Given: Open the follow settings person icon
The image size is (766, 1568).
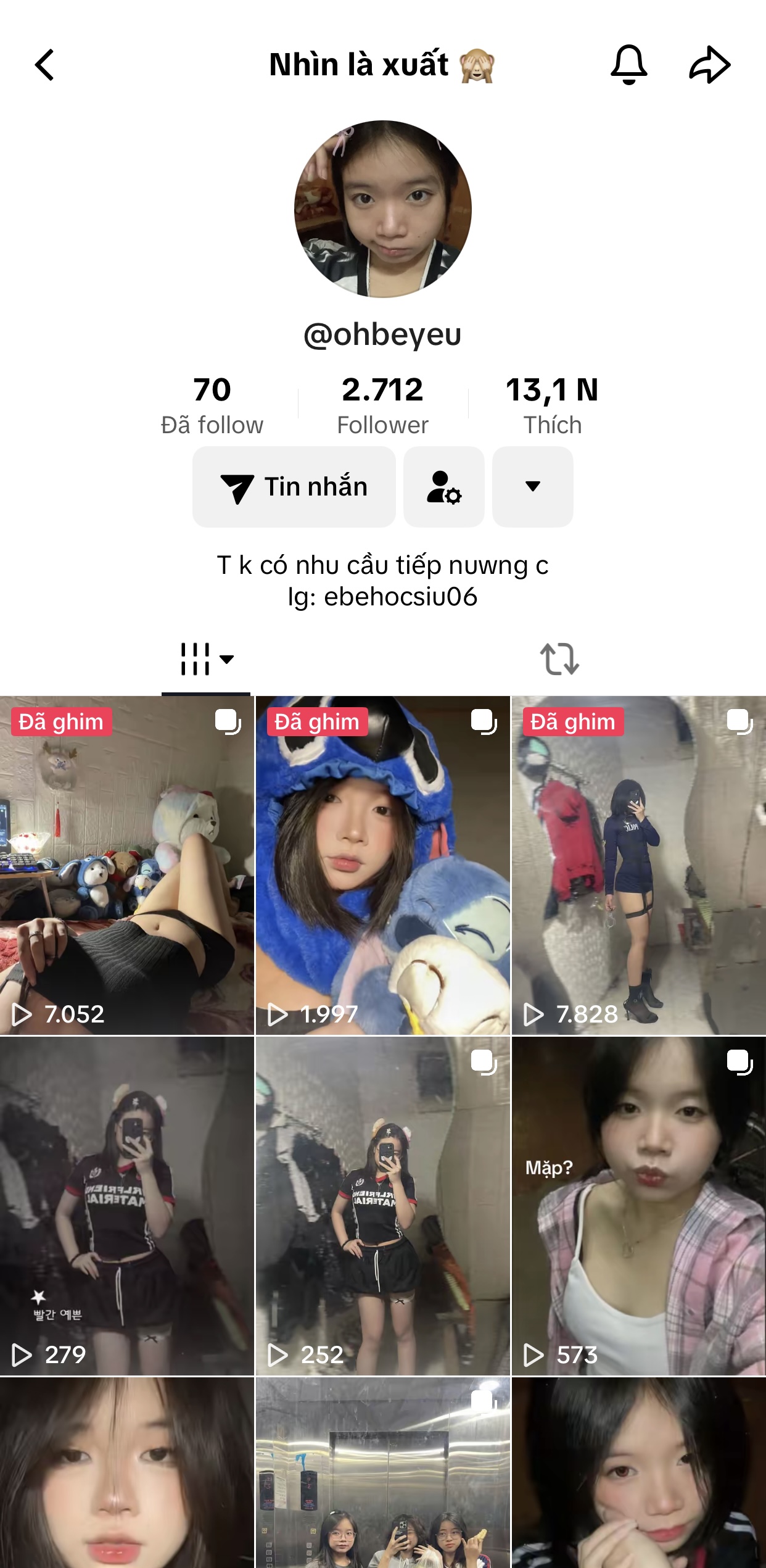Looking at the screenshot, I should 444,487.
